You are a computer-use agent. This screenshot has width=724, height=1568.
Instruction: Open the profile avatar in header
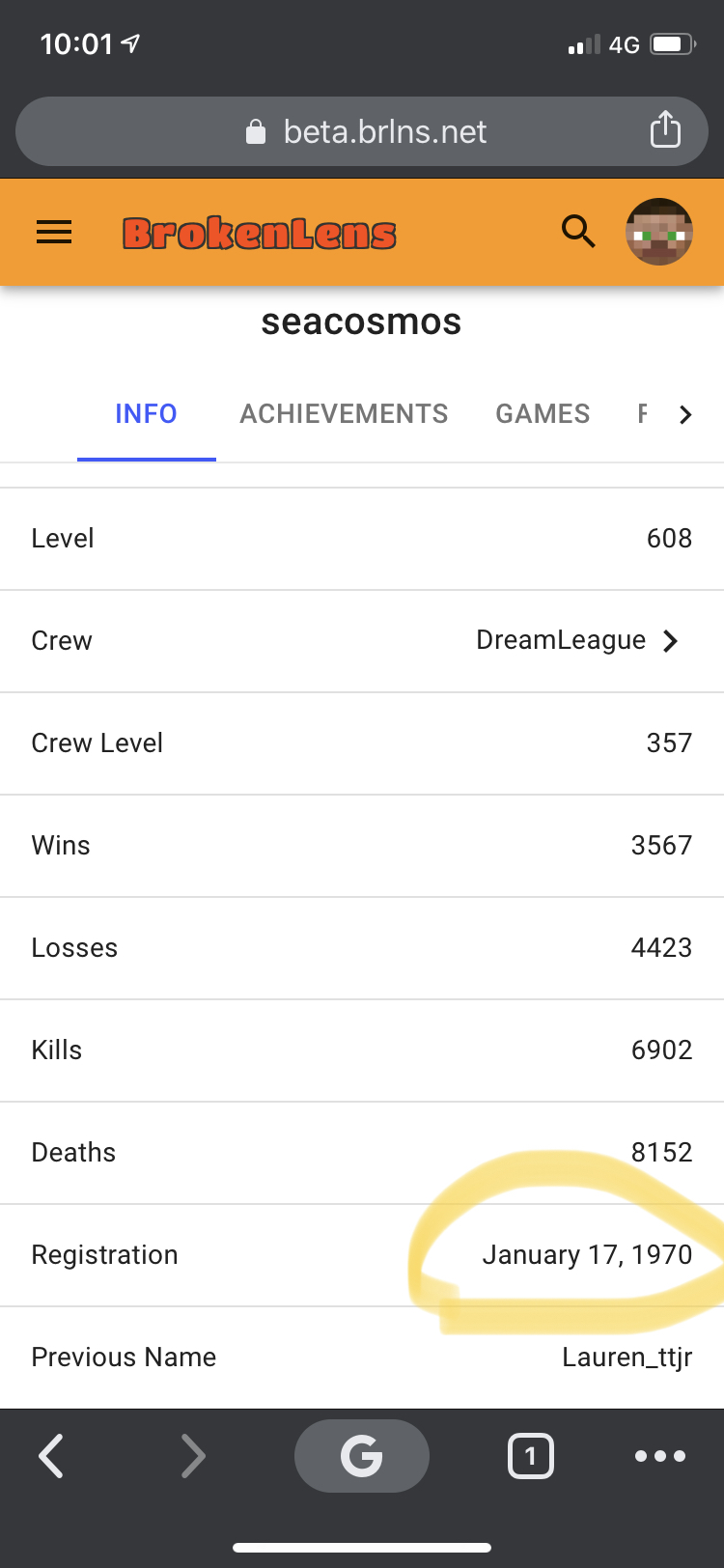click(659, 232)
